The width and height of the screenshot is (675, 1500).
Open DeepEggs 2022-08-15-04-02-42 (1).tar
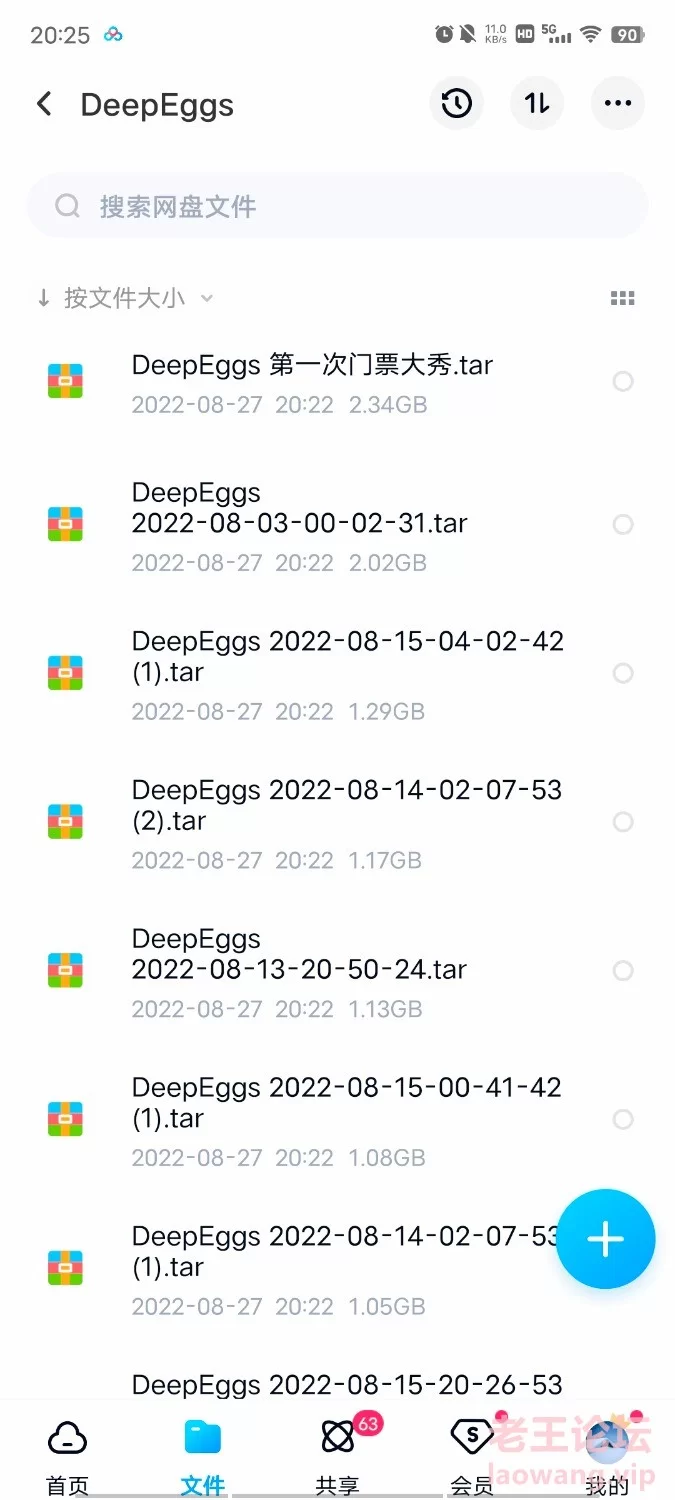coord(337,673)
